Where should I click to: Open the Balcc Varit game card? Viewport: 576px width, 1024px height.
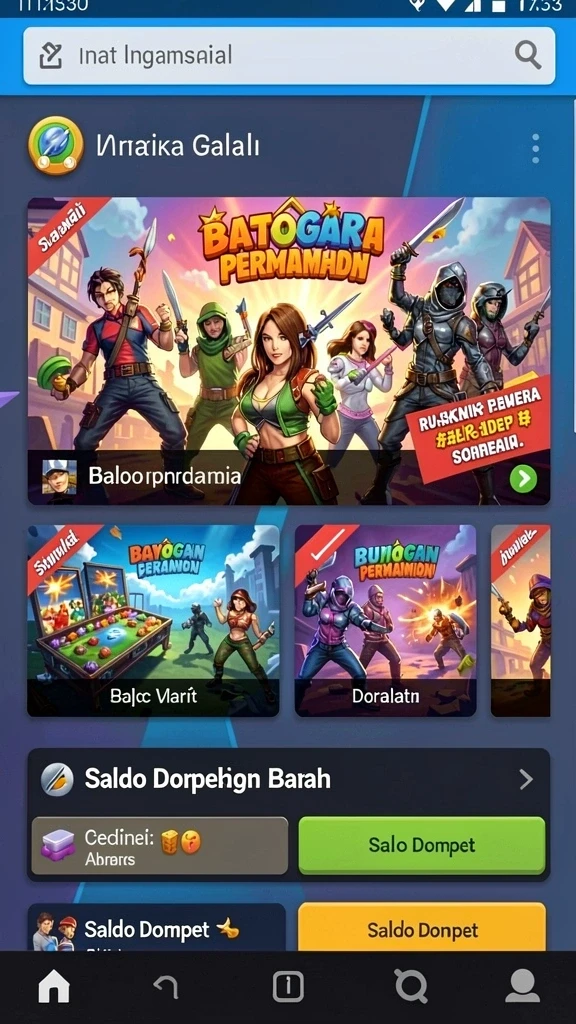pyautogui.click(x=153, y=620)
